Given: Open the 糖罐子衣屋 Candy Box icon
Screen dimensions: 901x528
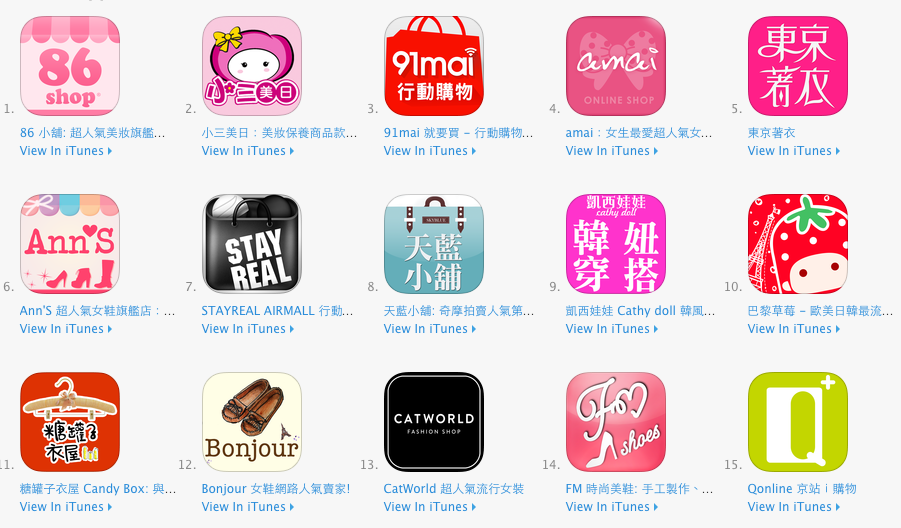Looking at the screenshot, I should (70, 422).
